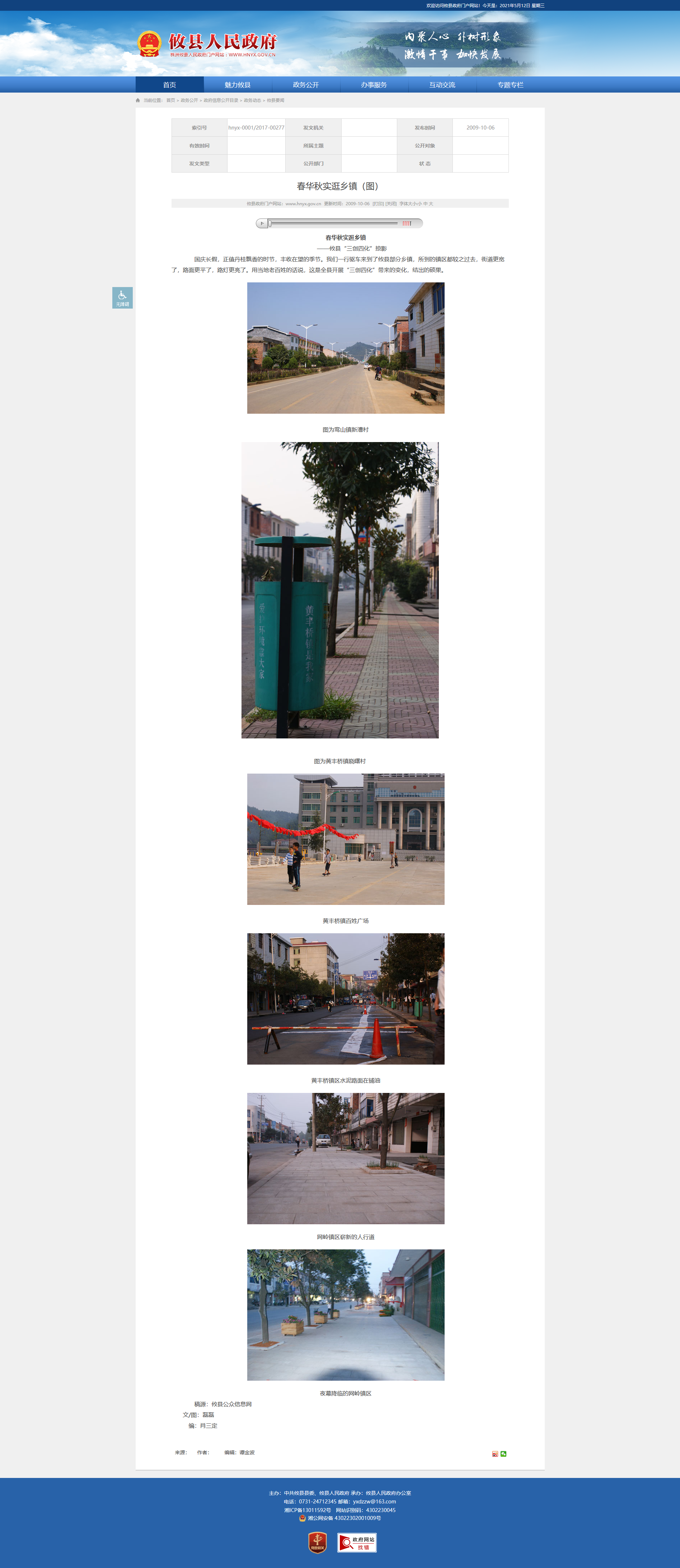
Task: Tap the 关闭 close link
Action: tap(391, 204)
